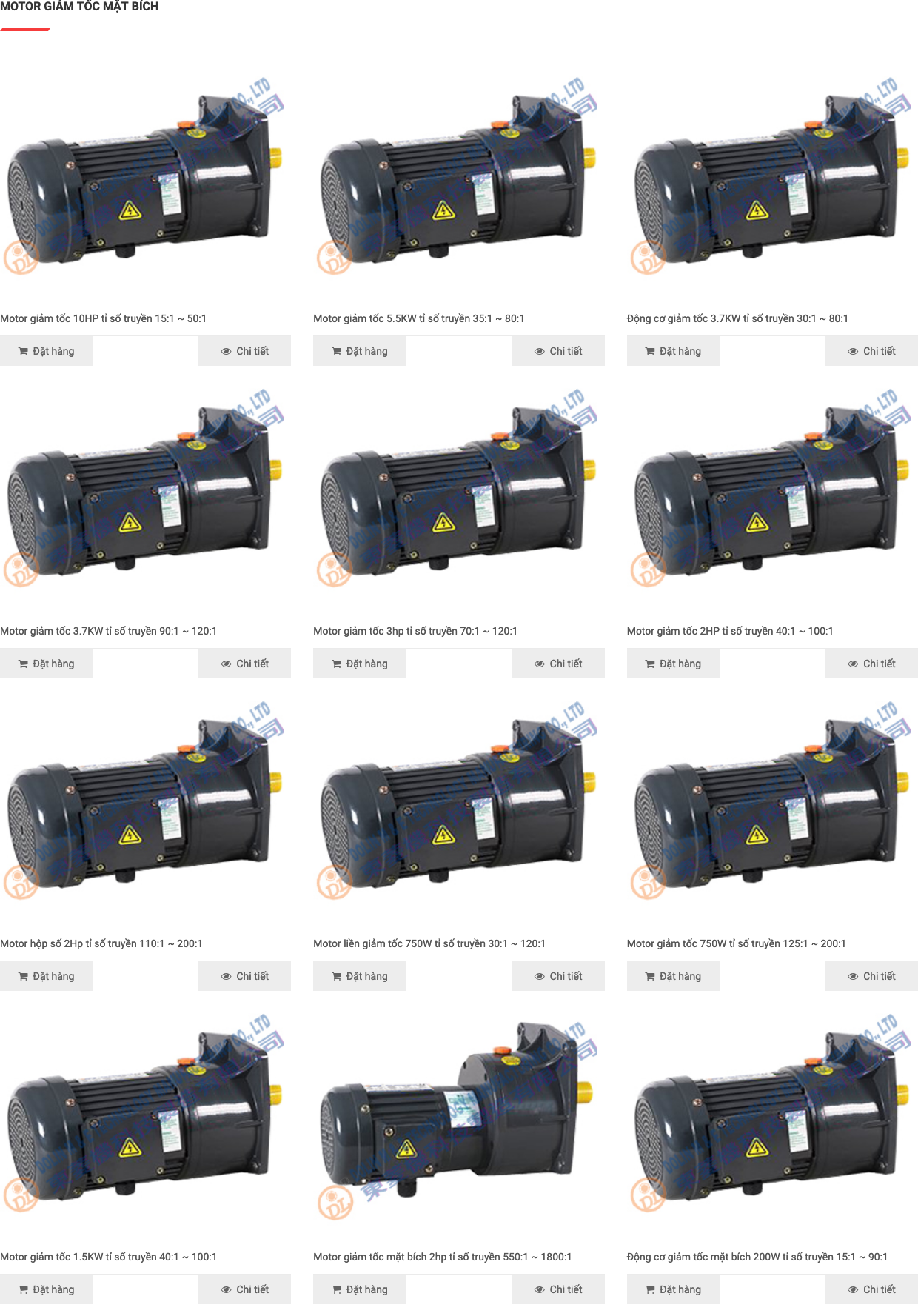Tap Đặt hàng for Motor giảm tốc 2HP 40:1

pyautogui.click(x=673, y=664)
